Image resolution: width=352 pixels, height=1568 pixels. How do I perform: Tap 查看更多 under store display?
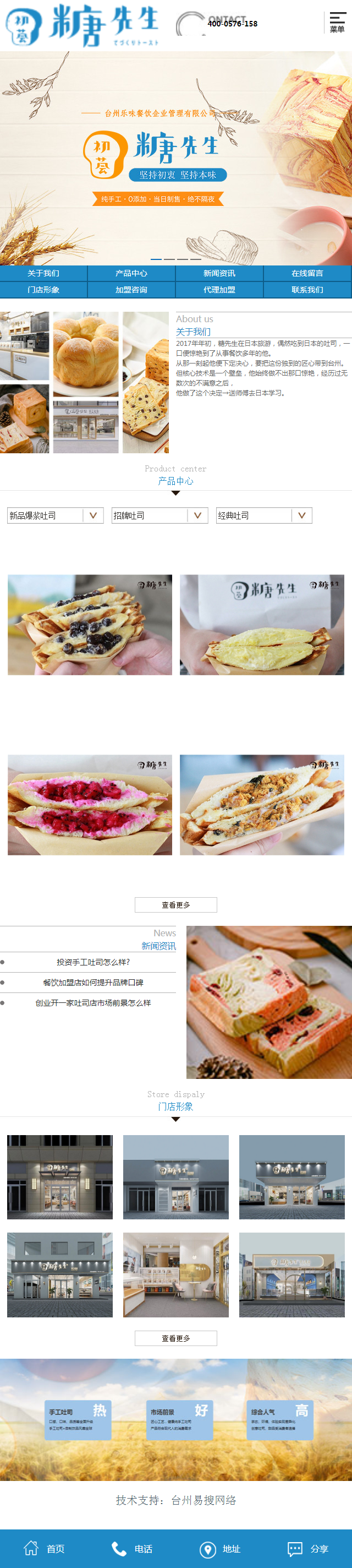[x=175, y=1338]
